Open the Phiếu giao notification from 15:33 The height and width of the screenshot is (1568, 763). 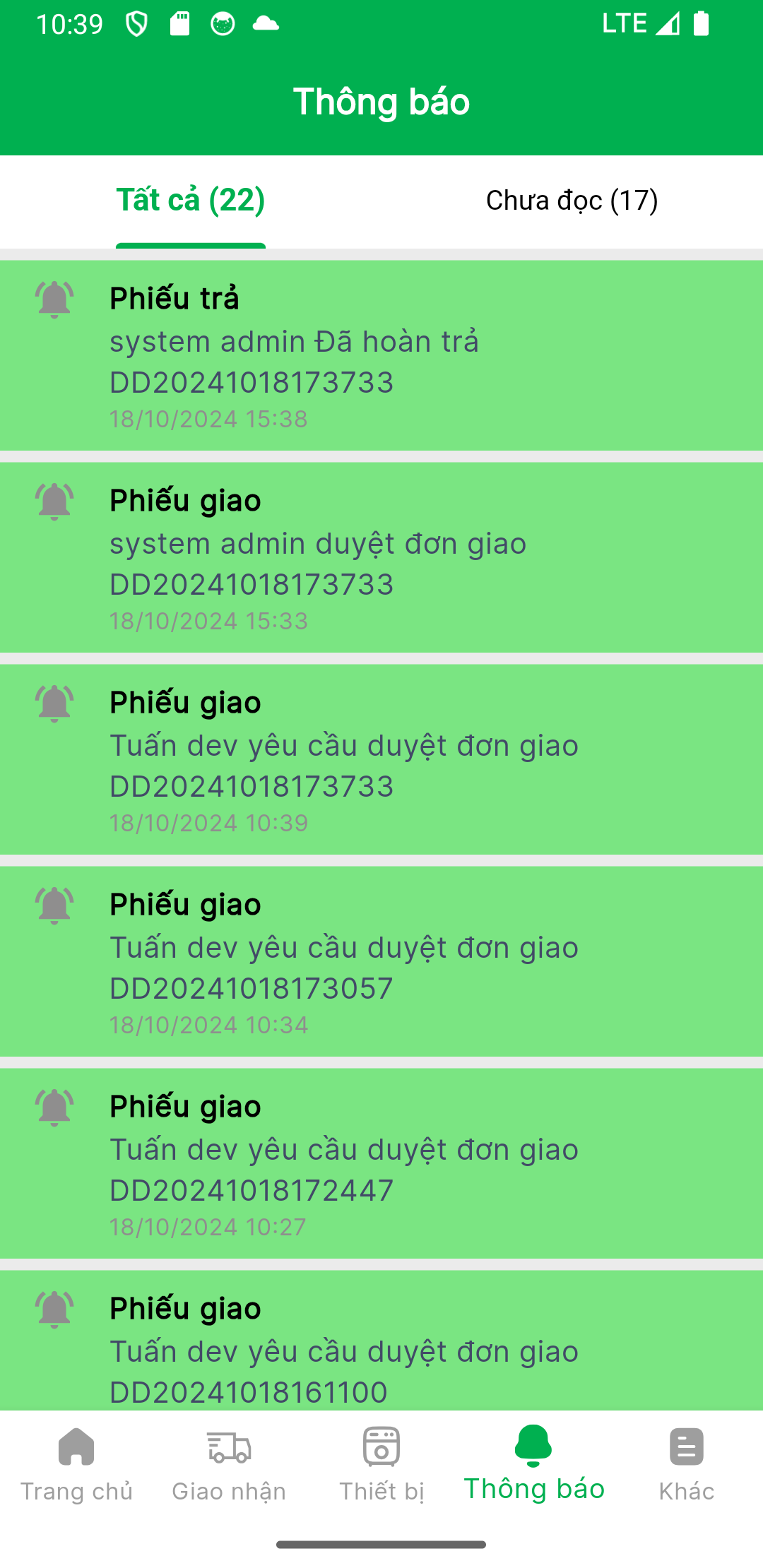381,557
